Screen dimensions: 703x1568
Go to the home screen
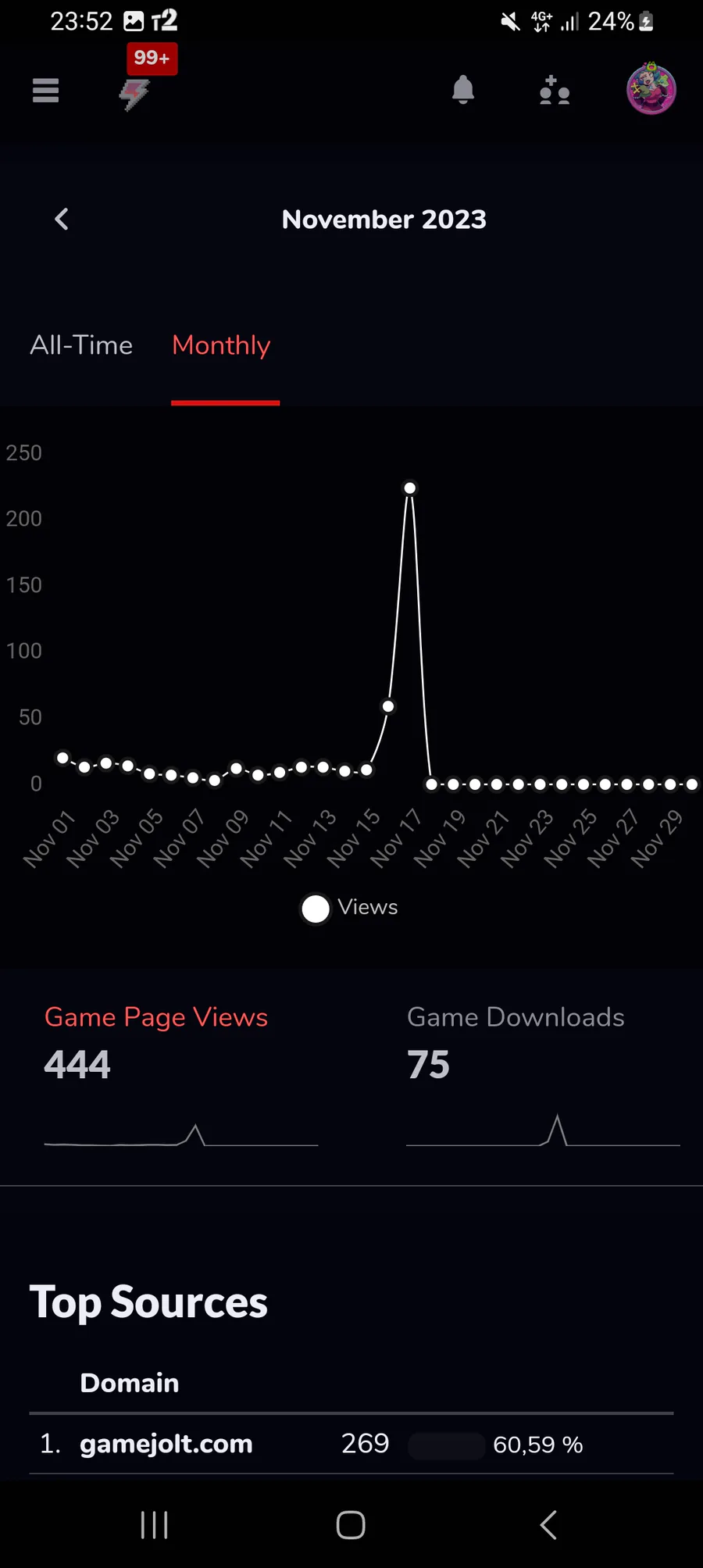click(351, 1525)
